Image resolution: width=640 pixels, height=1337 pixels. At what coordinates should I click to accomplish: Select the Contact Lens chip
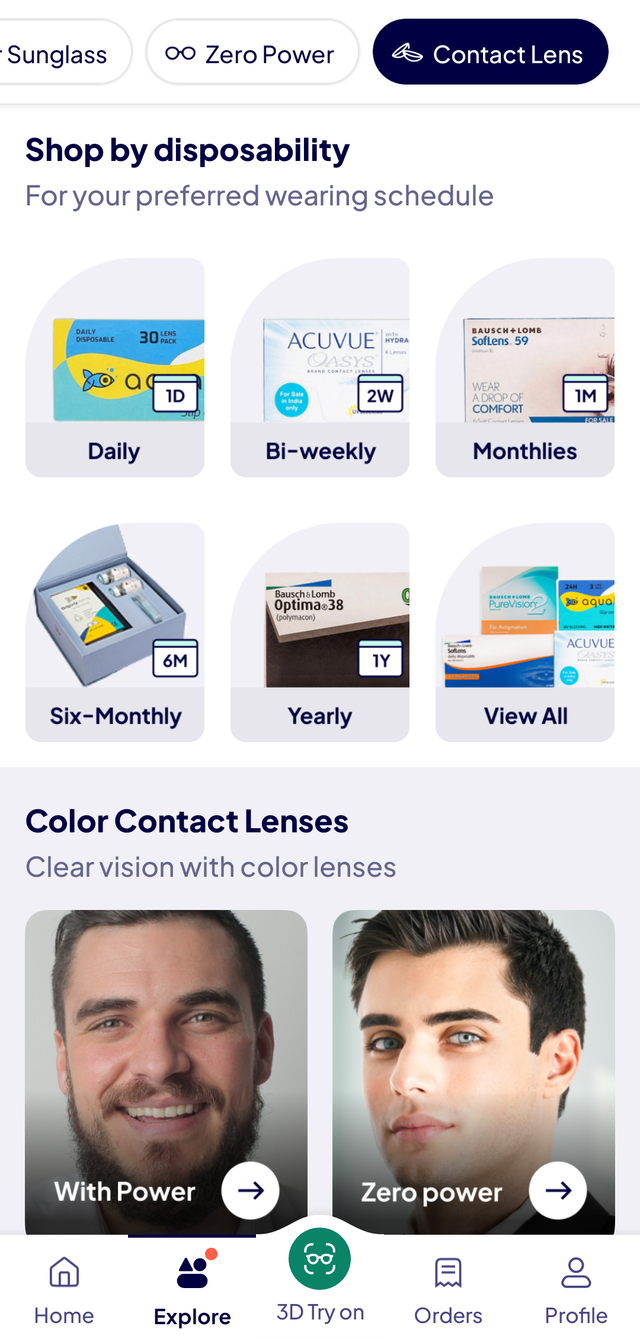pyautogui.click(x=490, y=54)
